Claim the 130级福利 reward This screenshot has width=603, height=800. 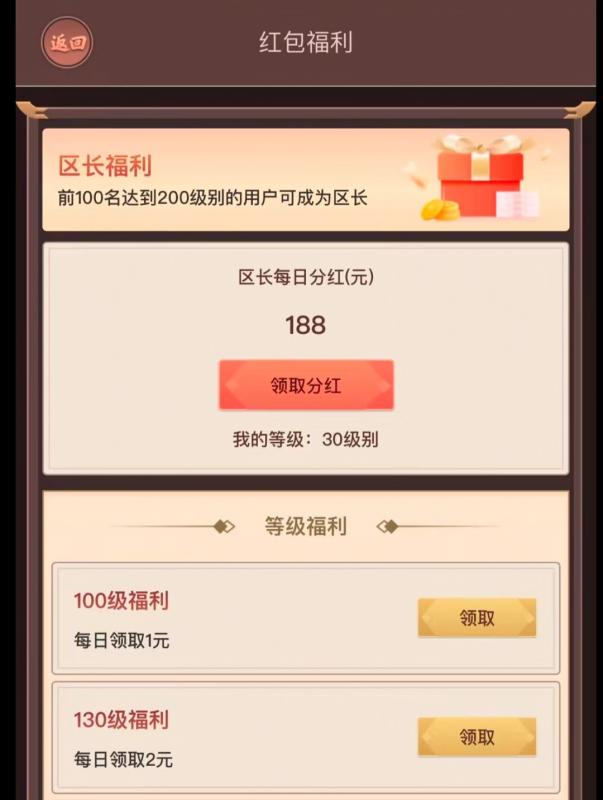click(x=477, y=737)
